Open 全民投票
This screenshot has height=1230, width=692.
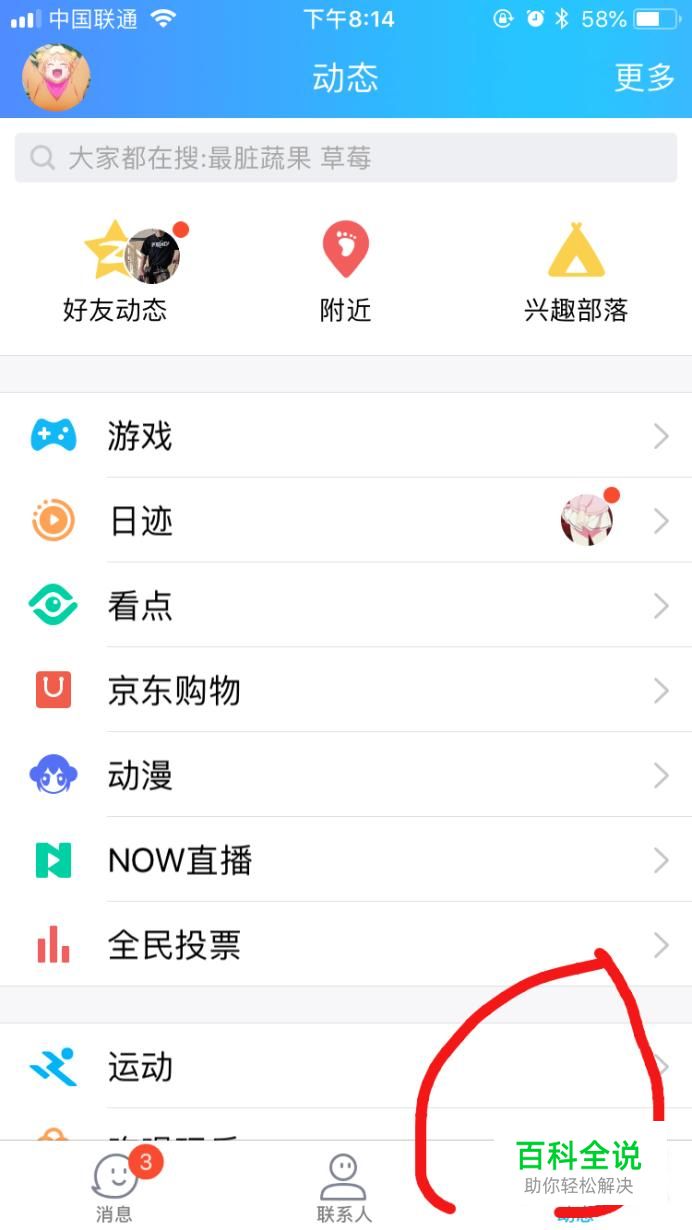coord(345,945)
